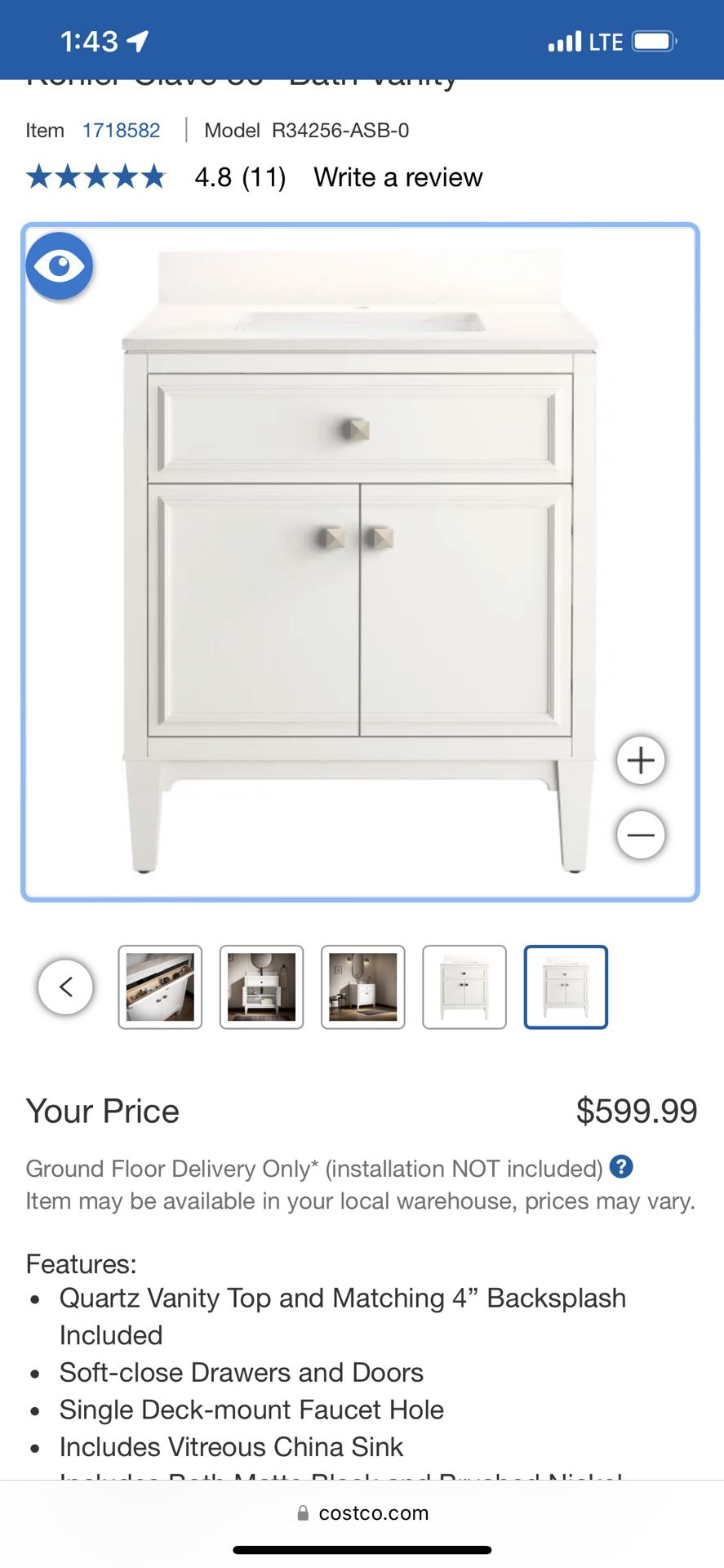Zoom in on the vanity image
The width and height of the screenshot is (724, 1568).
coord(640,759)
